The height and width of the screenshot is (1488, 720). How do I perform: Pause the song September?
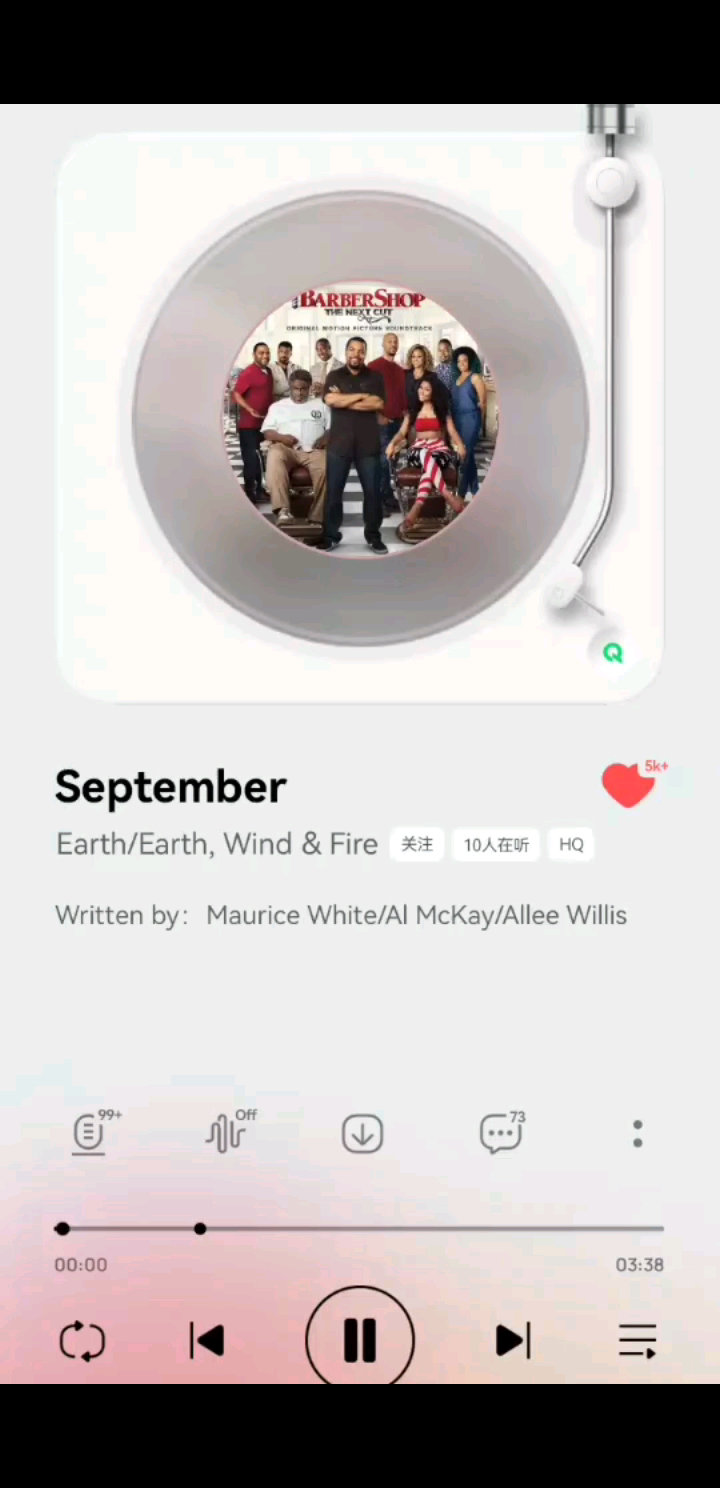(360, 1339)
